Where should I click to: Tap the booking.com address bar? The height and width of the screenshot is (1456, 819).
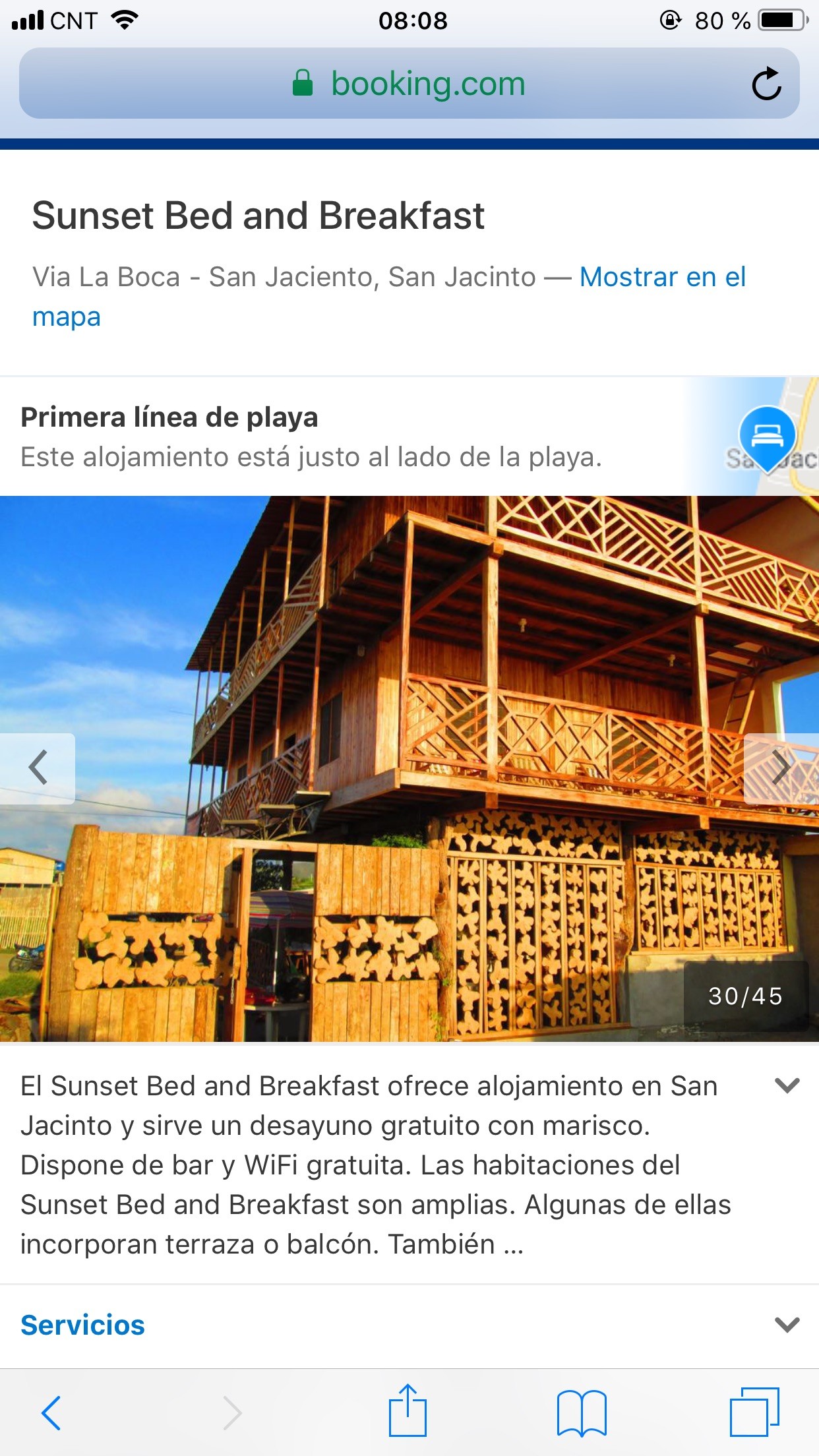tap(409, 84)
